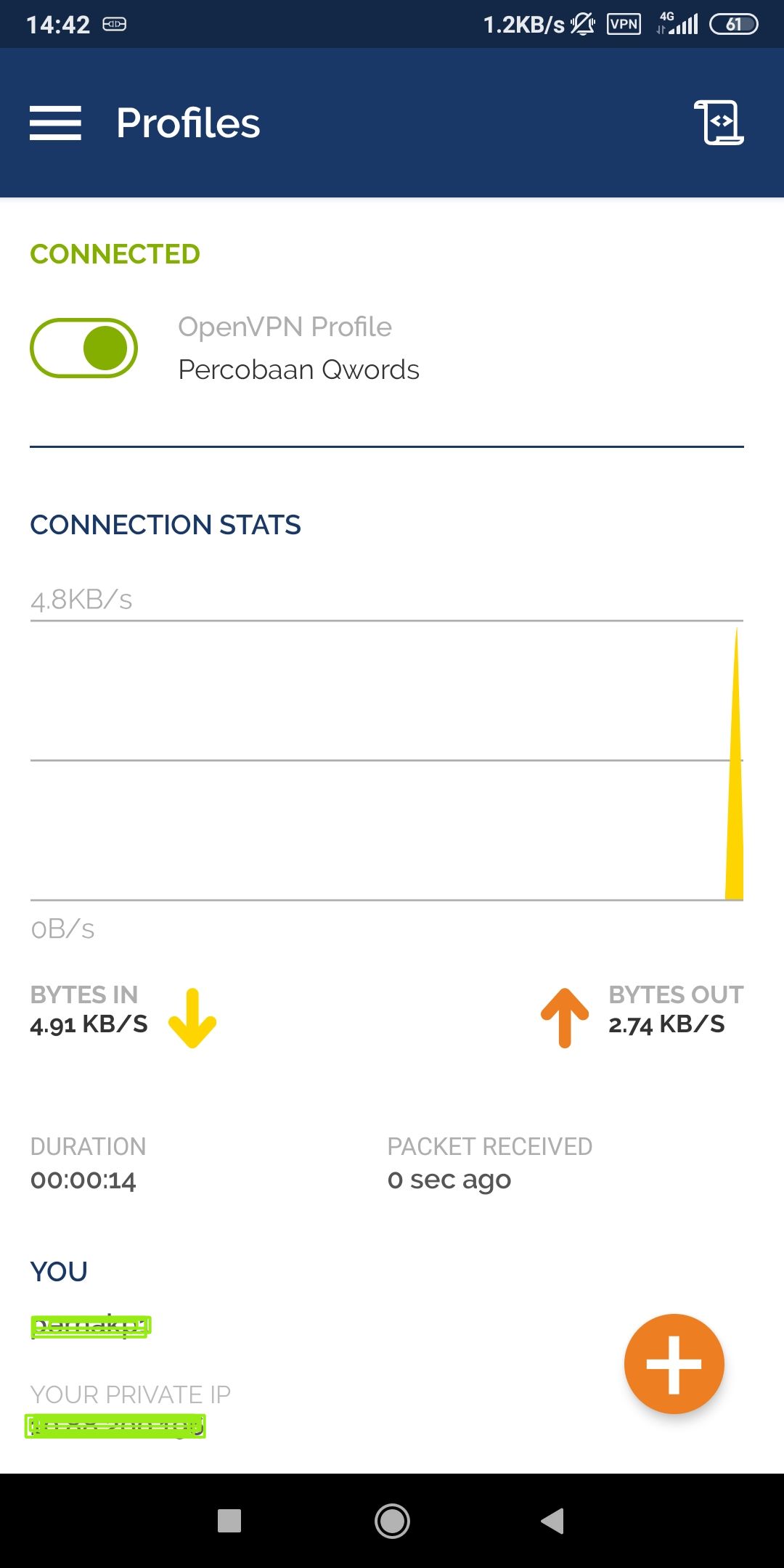Go back using the system back button
The height and width of the screenshot is (1568, 784).
(552, 1520)
